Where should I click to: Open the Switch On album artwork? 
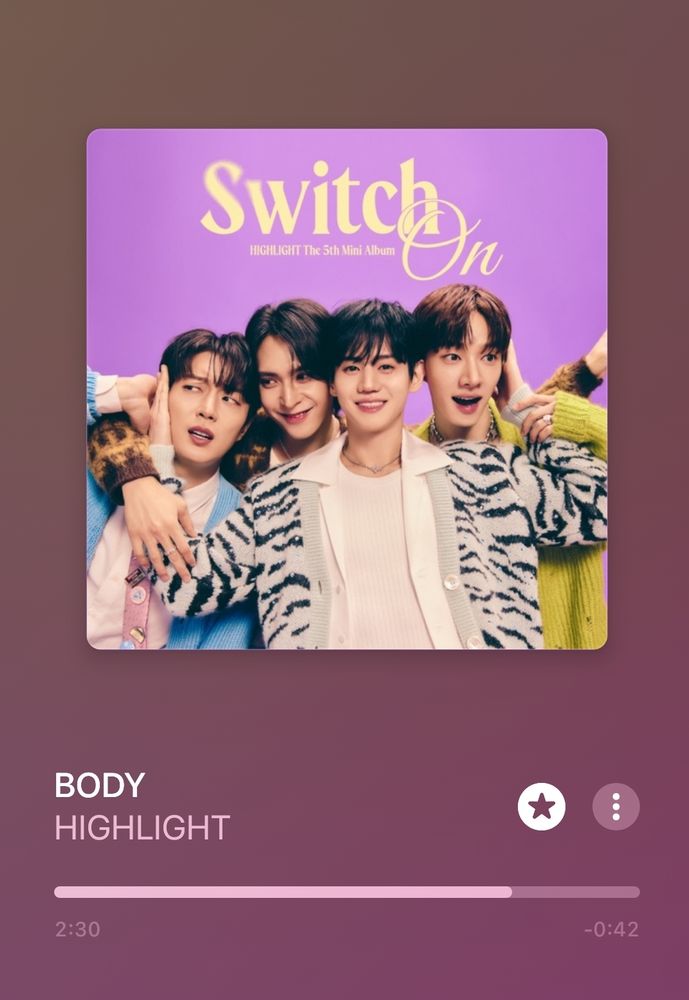point(346,389)
